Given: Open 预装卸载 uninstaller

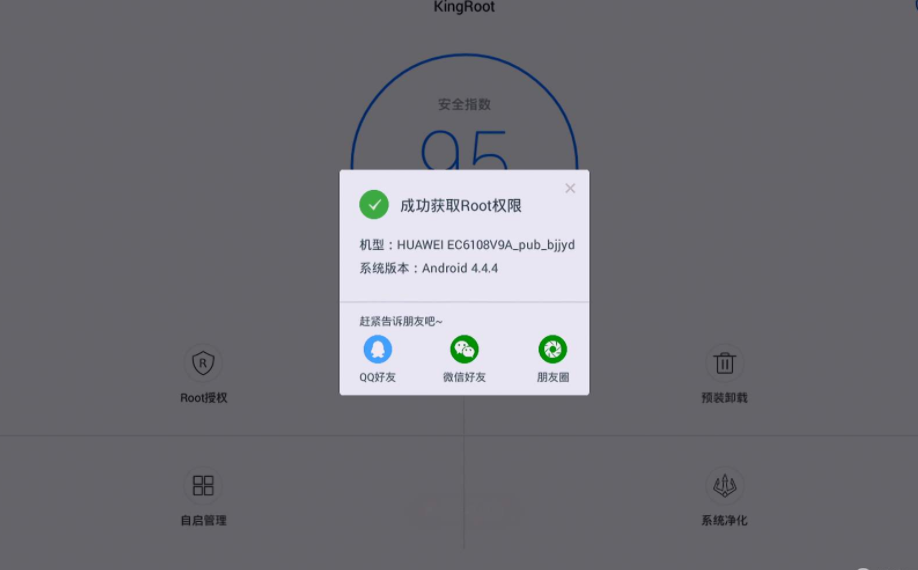Looking at the screenshot, I should pos(725,371).
